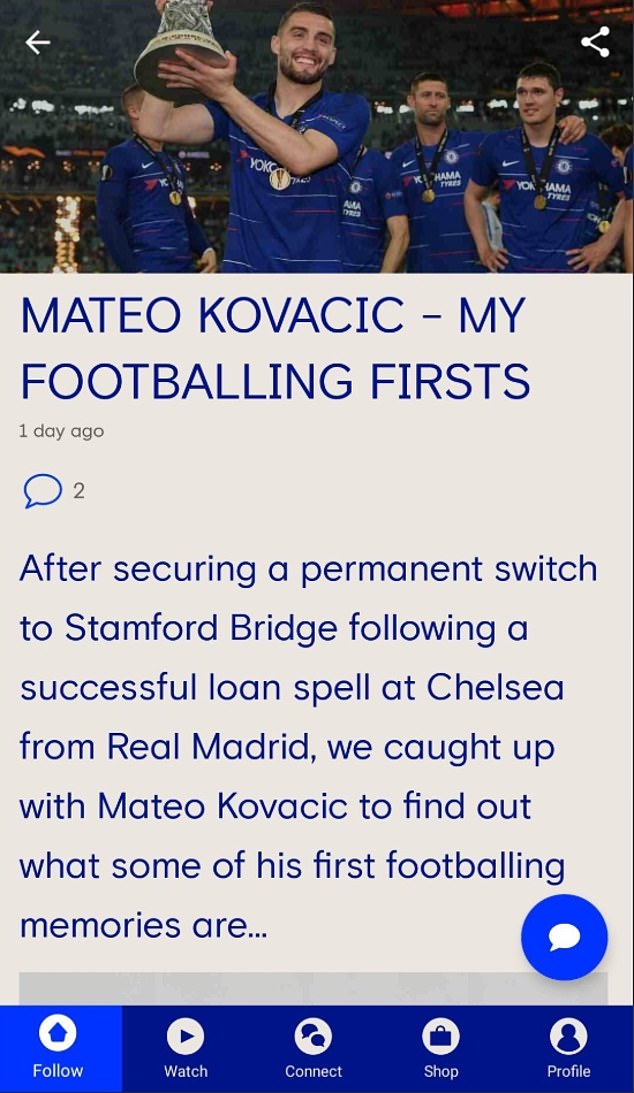Go to the Shop tab
This screenshot has height=1093, width=634.
click(440, 1048)
